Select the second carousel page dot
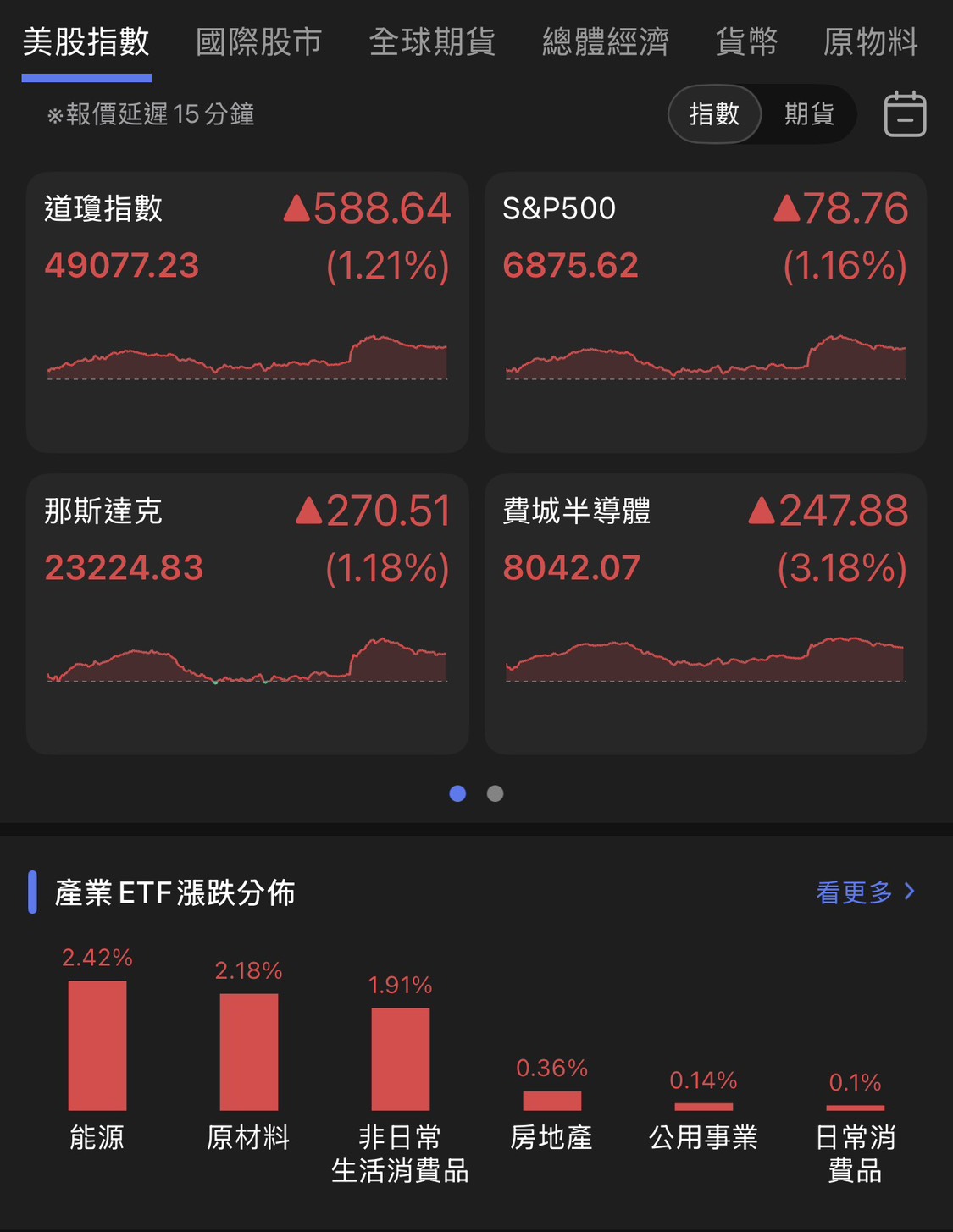953x1232 pixels. click(495, 793)
